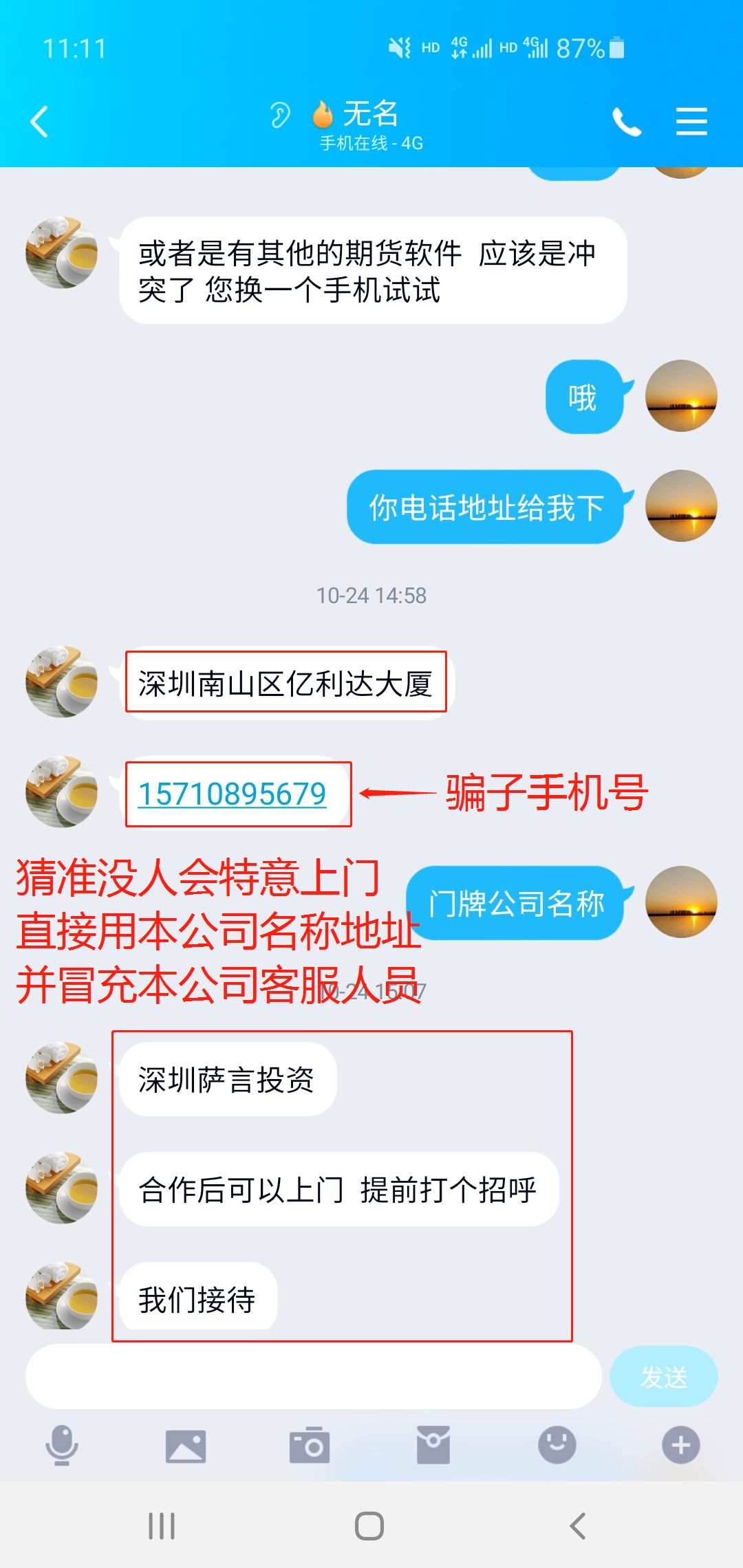Open the contact's avatar next to 深圳萨言投资
This screenshot has width=743, height=1568.
[x=62, y=1078]
